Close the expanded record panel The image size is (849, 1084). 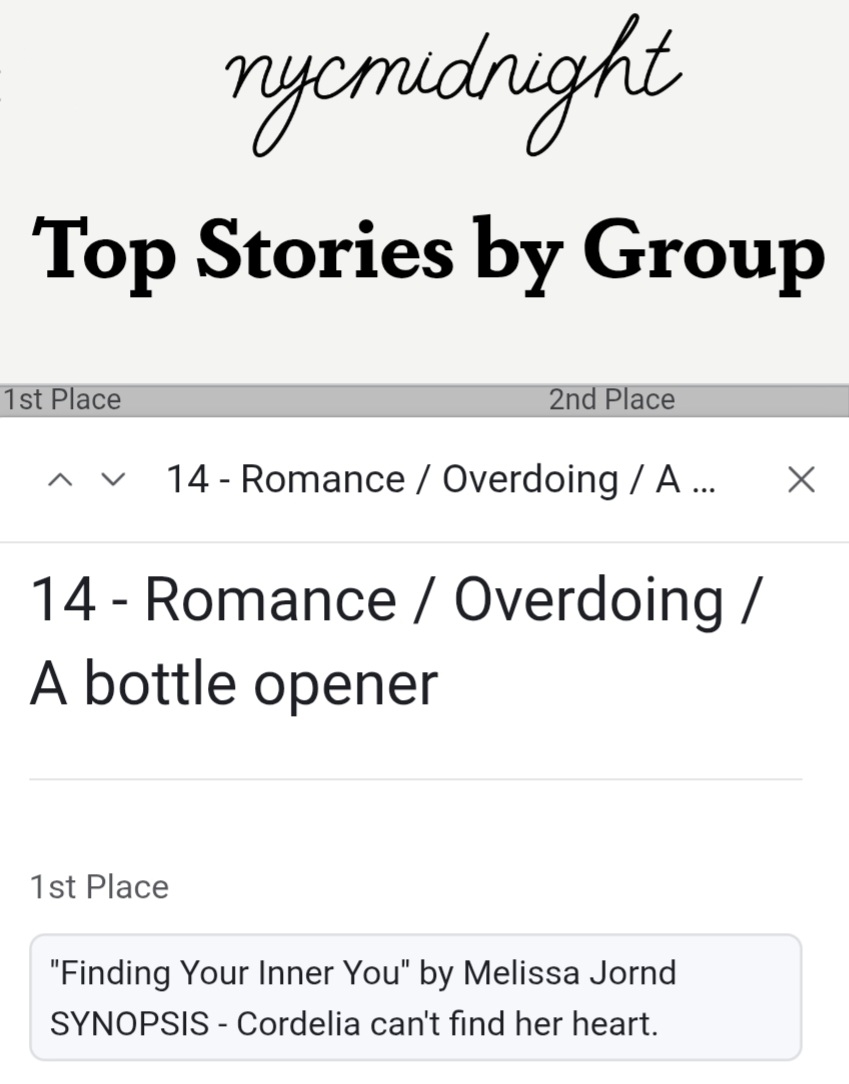pos(801,480)
